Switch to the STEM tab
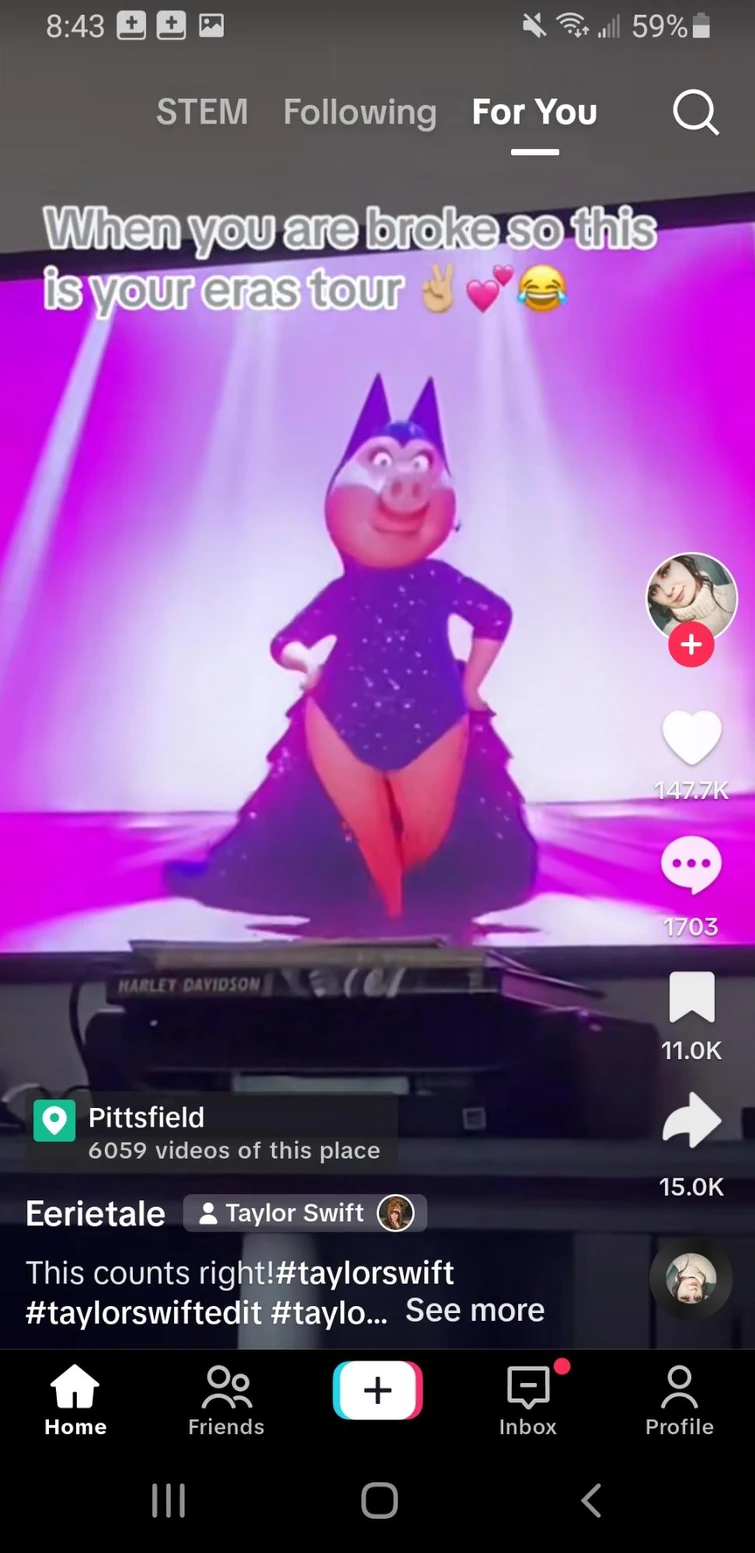 [202, 112]
